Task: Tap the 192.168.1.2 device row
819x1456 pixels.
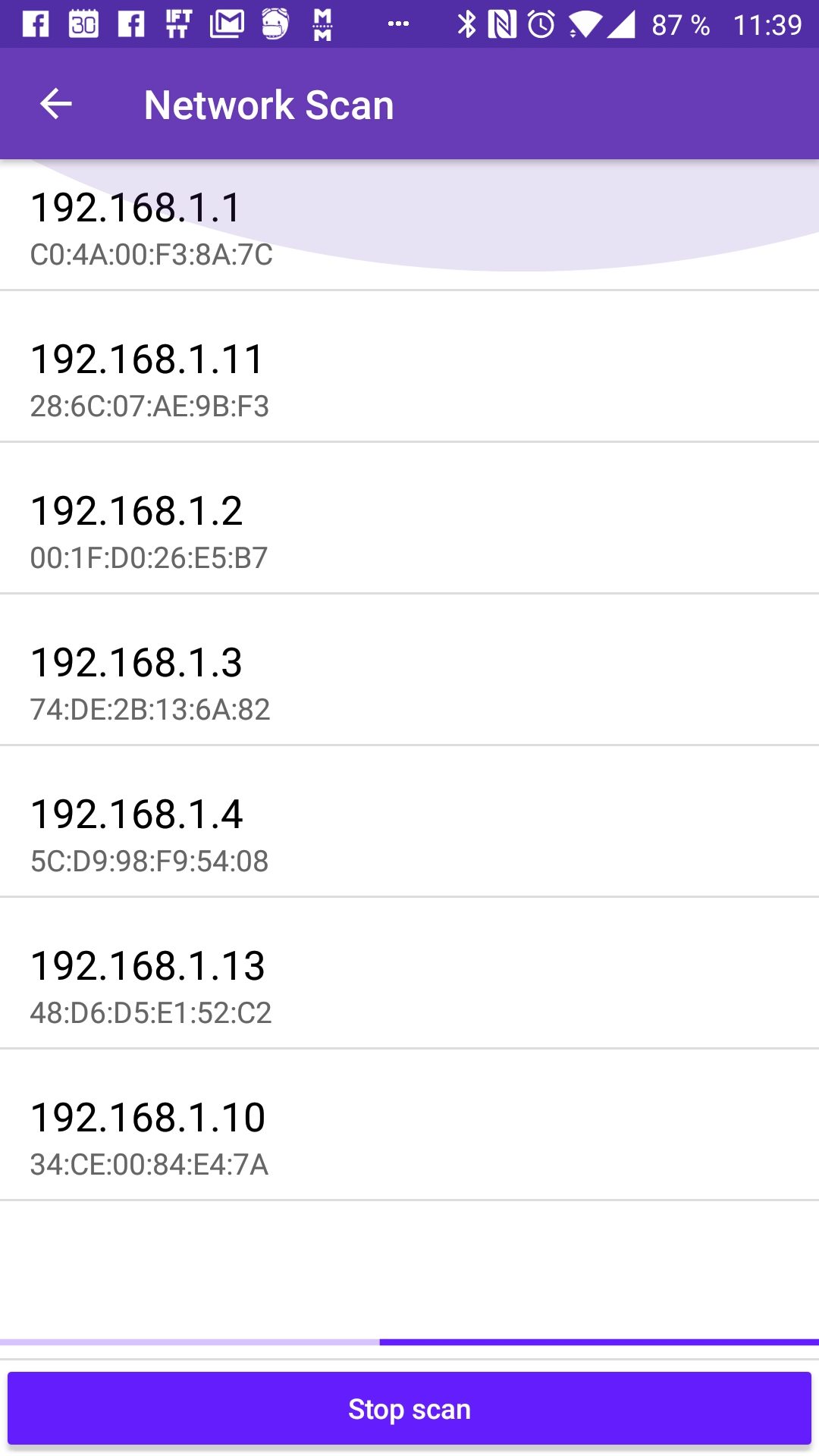Action: point(409,518)
